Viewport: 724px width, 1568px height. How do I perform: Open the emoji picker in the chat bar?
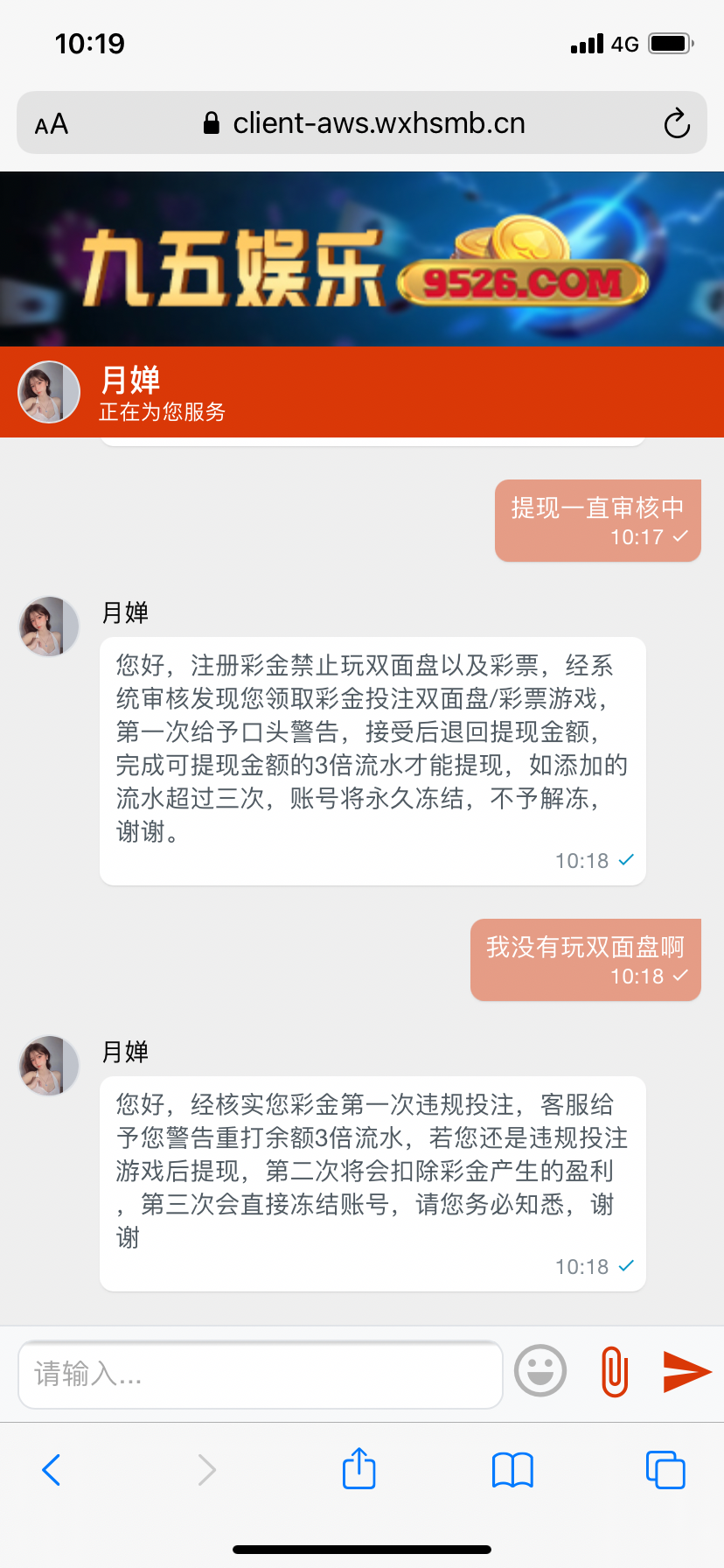(540, 1371)
